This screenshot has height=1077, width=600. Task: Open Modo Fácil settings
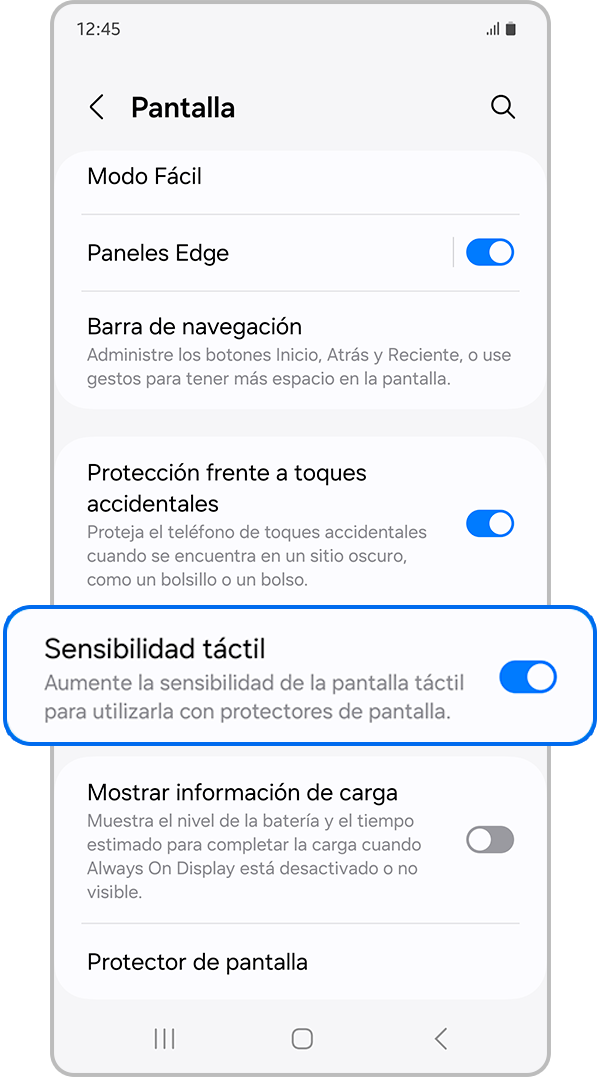coord(145,177)
